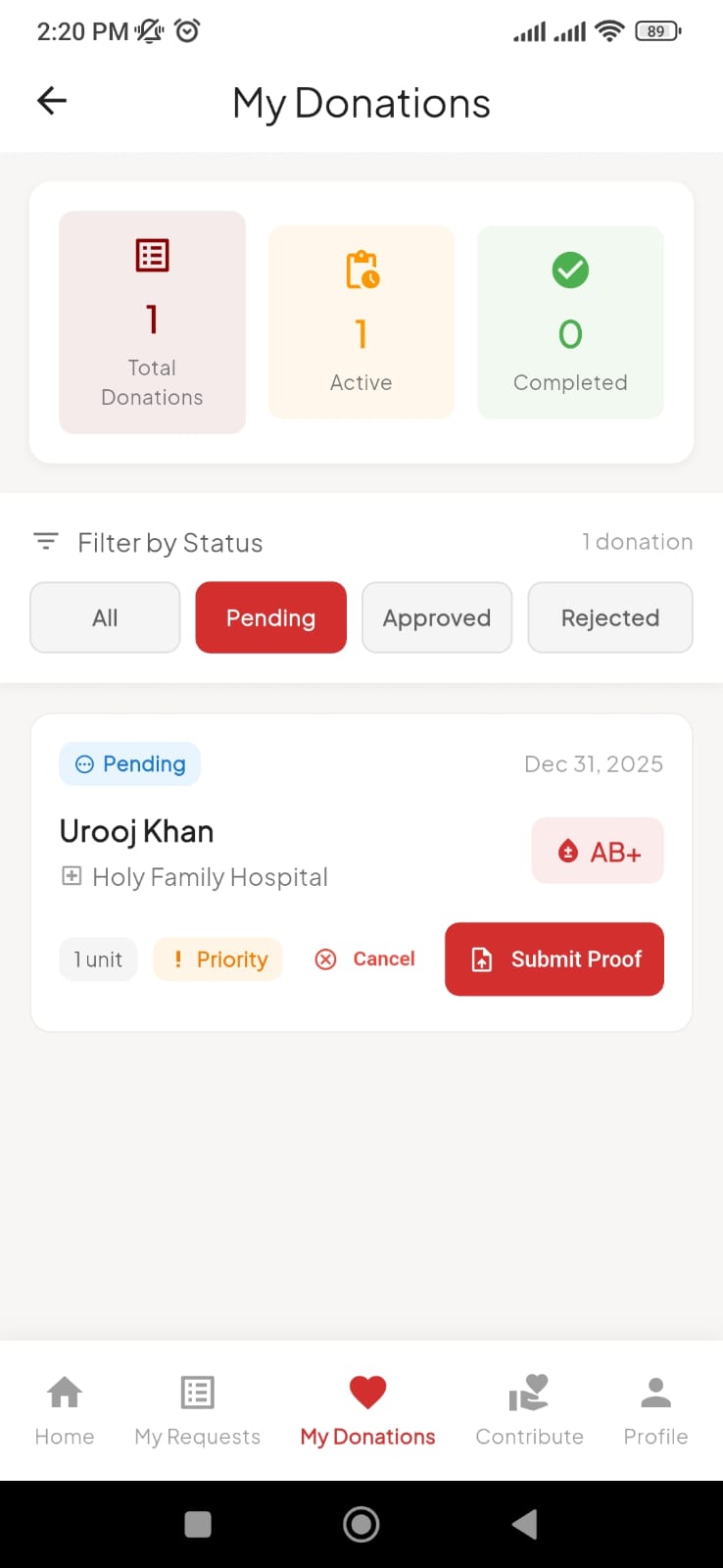Select the Rejected filter pill
Viewport: 723px width, 1568px height.
tap(609, 617)
